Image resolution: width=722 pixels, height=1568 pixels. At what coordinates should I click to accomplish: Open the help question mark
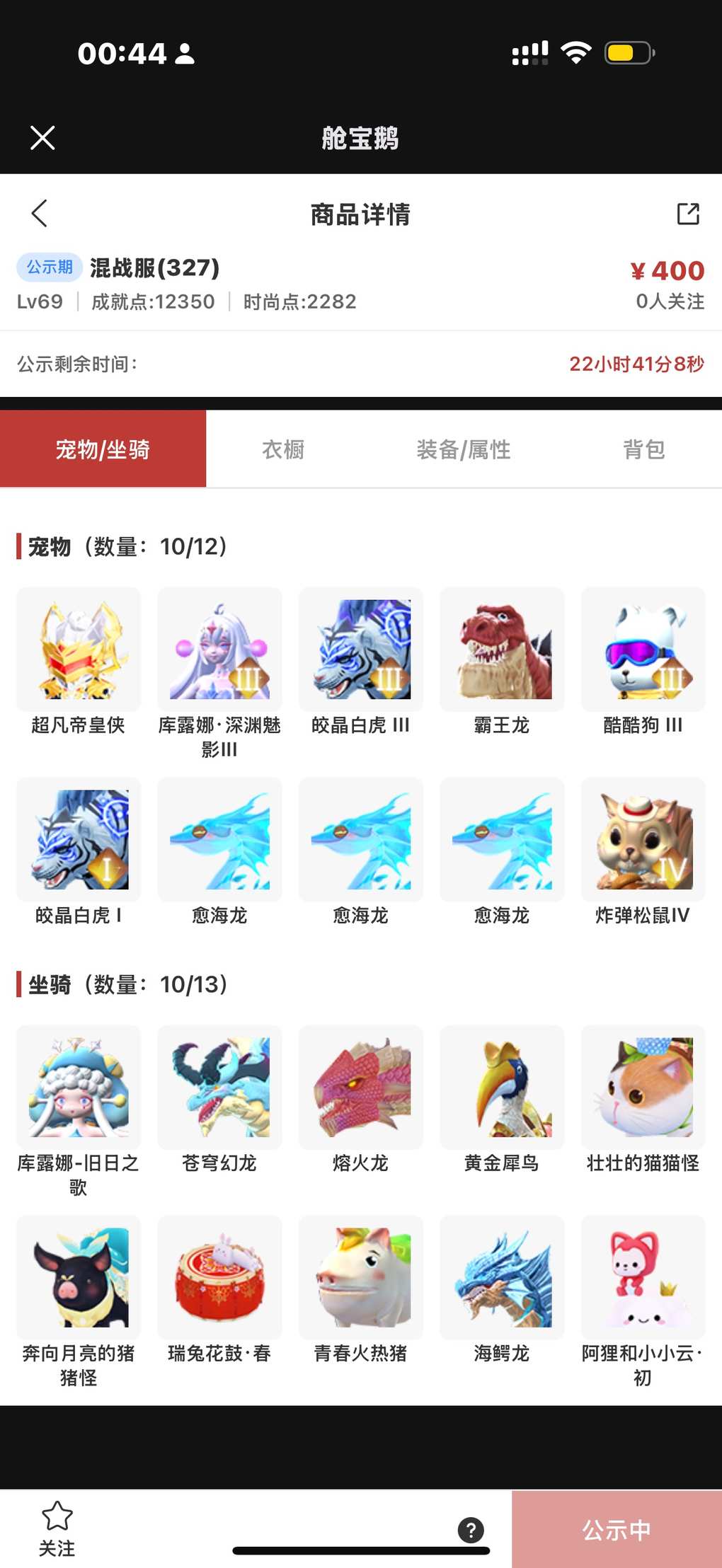[471, 1530]
